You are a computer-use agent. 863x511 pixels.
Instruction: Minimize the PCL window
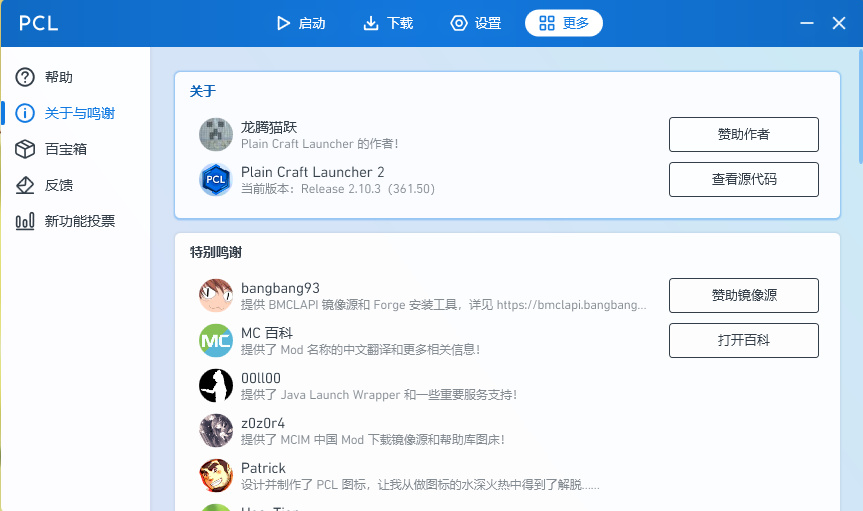[x=807, y=23]
